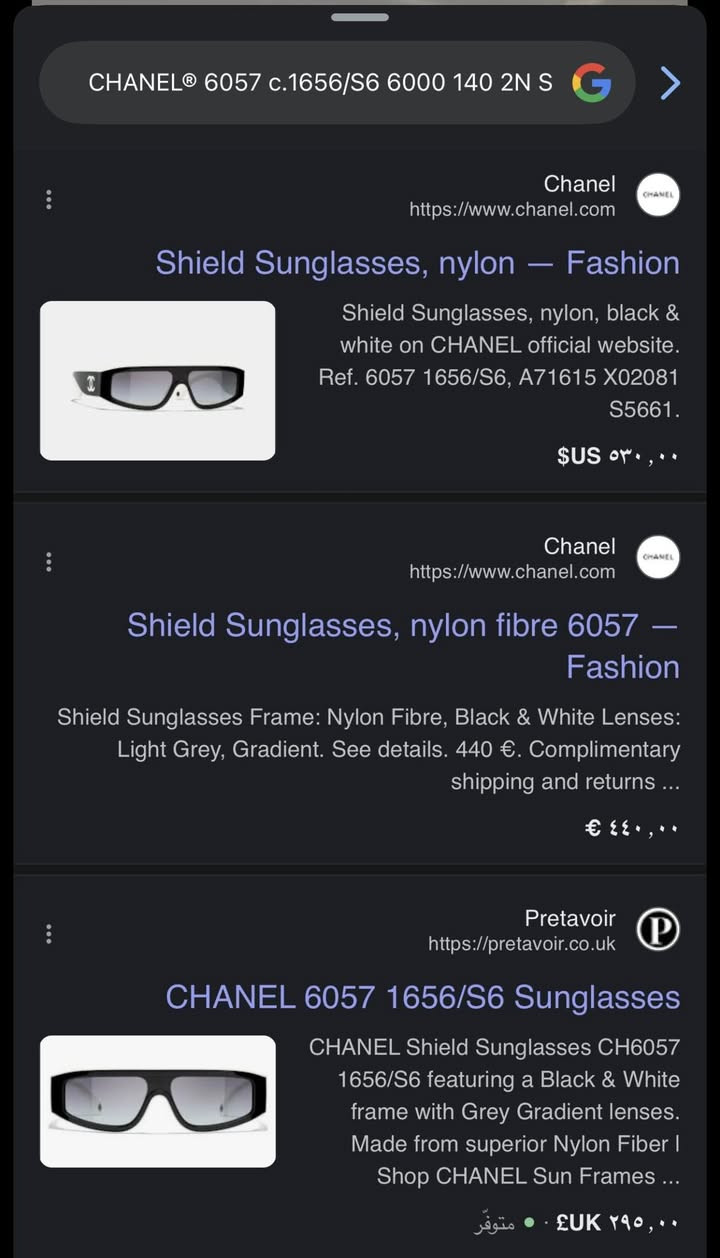Open the options menu for the second Chanel result

48,562
